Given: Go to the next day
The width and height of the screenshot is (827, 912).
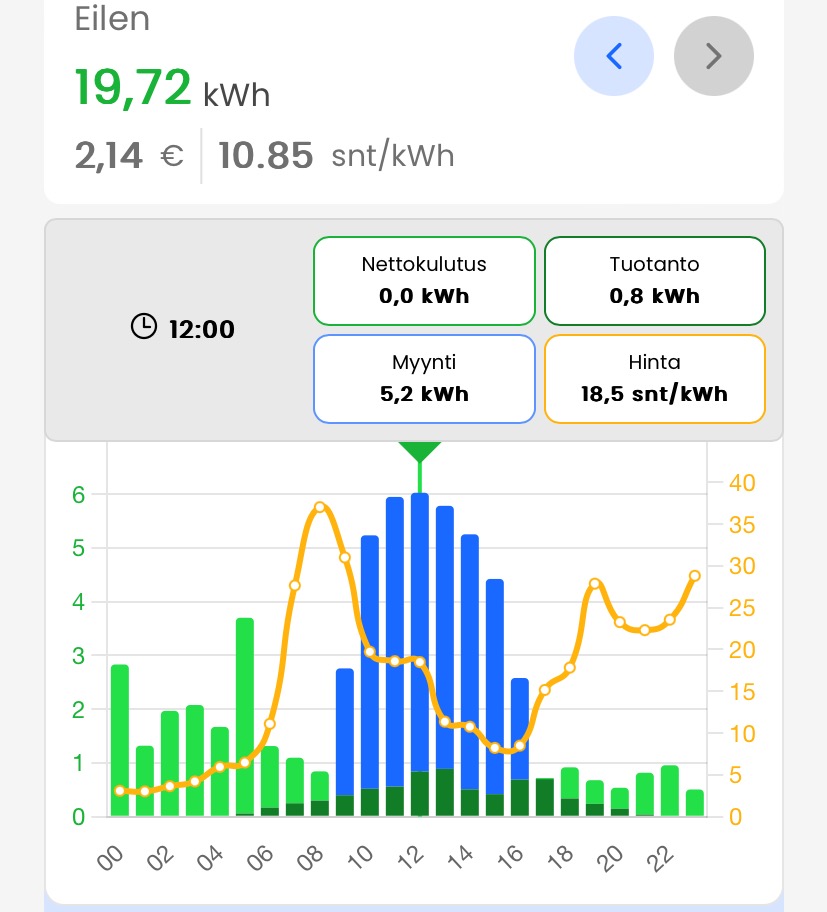Looking at the screenshot, I should (x=713, y=56).
